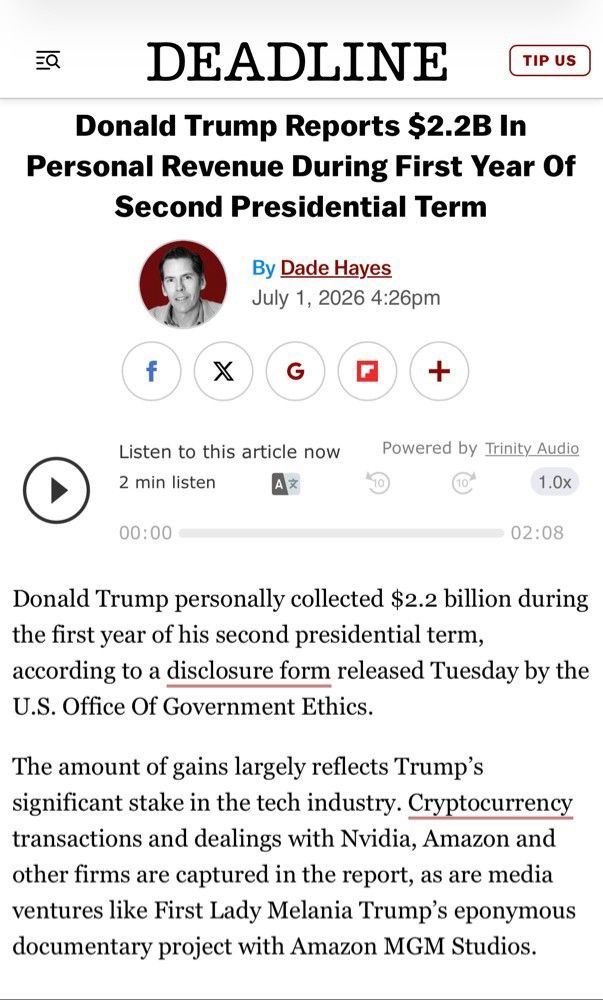Go to the DEADLINE homepage
Screen dimensions: 603x1000
tap(297, 61)
